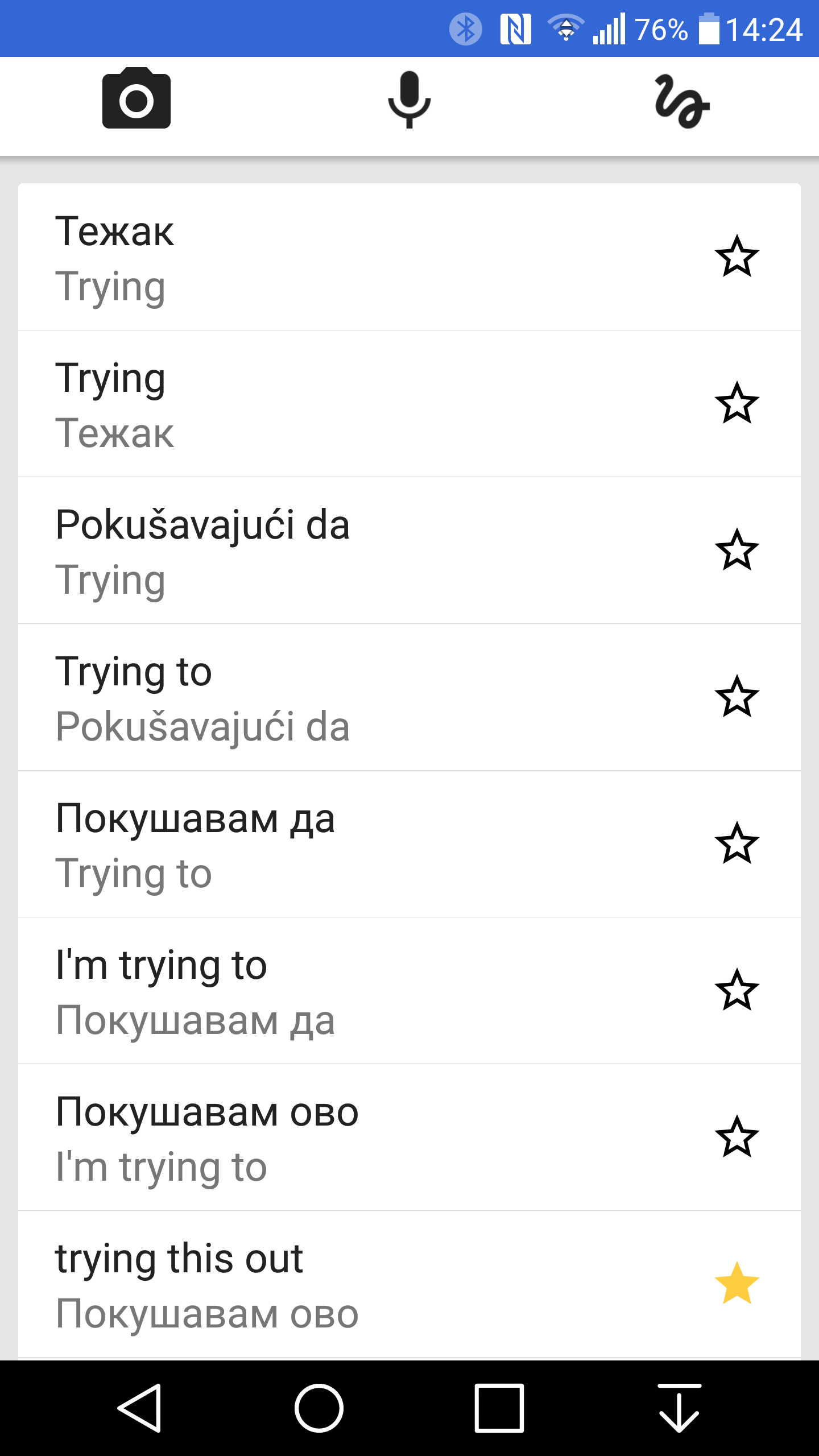The image size is (819, 1456).
Task: Tap the clock showing 14:24
Action: (765, 28)
